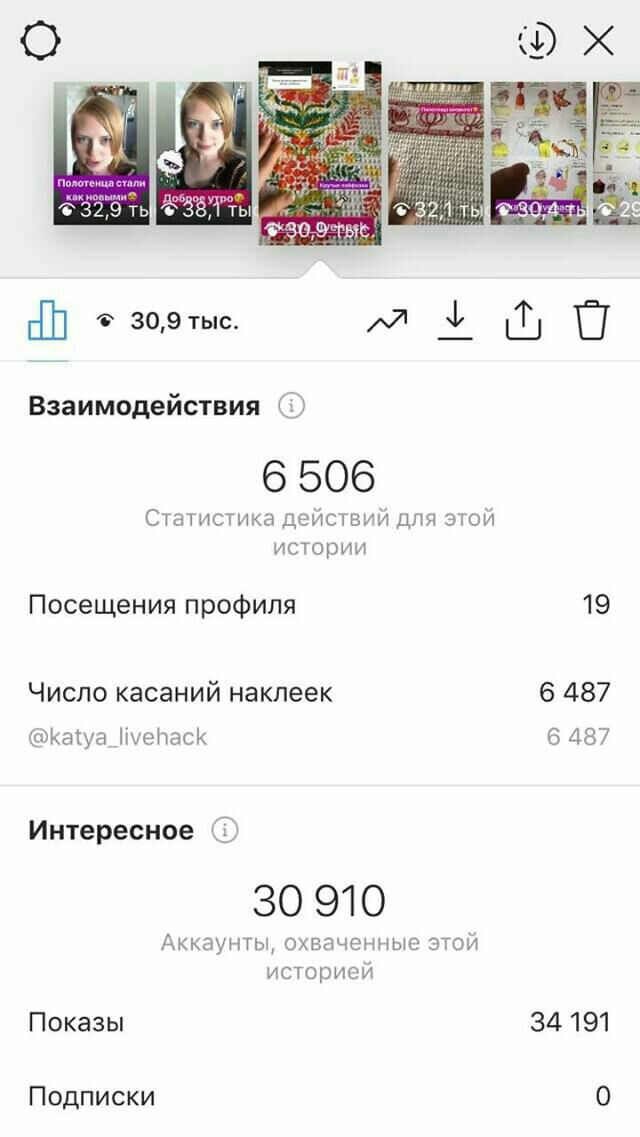Share this story using the upload icon
The width and height of the screenshot is (640, 1137).
click(523, 320)
